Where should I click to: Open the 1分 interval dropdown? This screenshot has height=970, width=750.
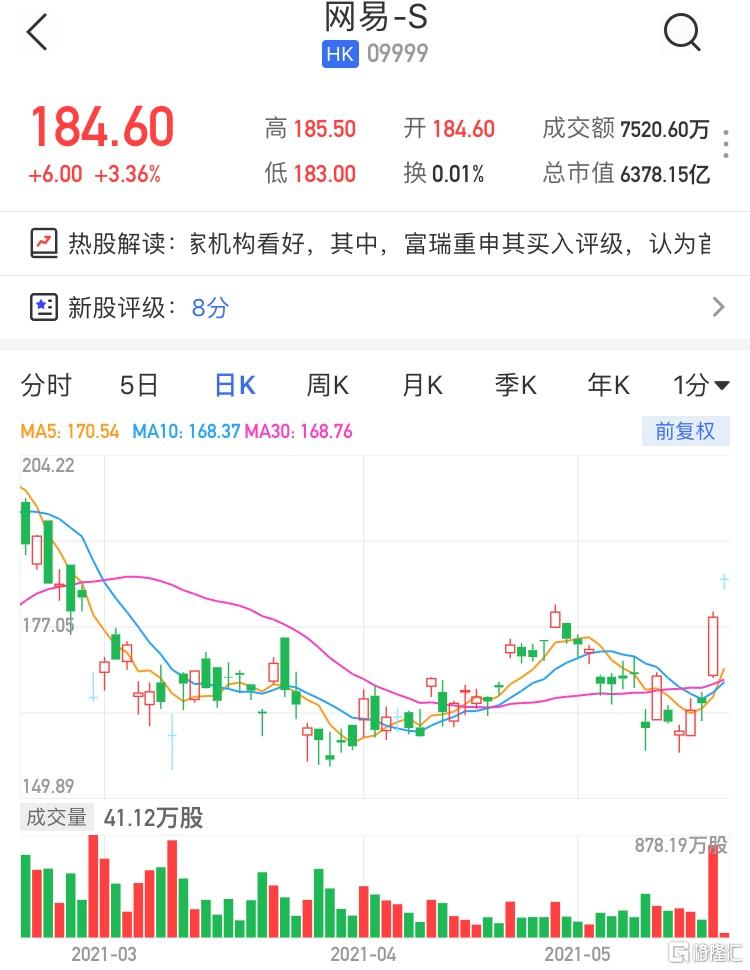[701, 385]
